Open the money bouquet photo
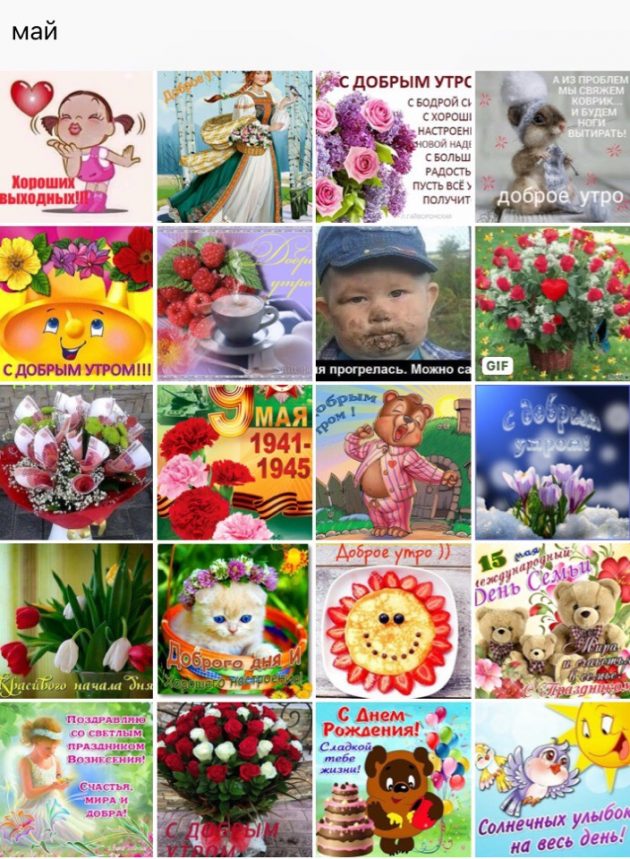 click(76, 462)
